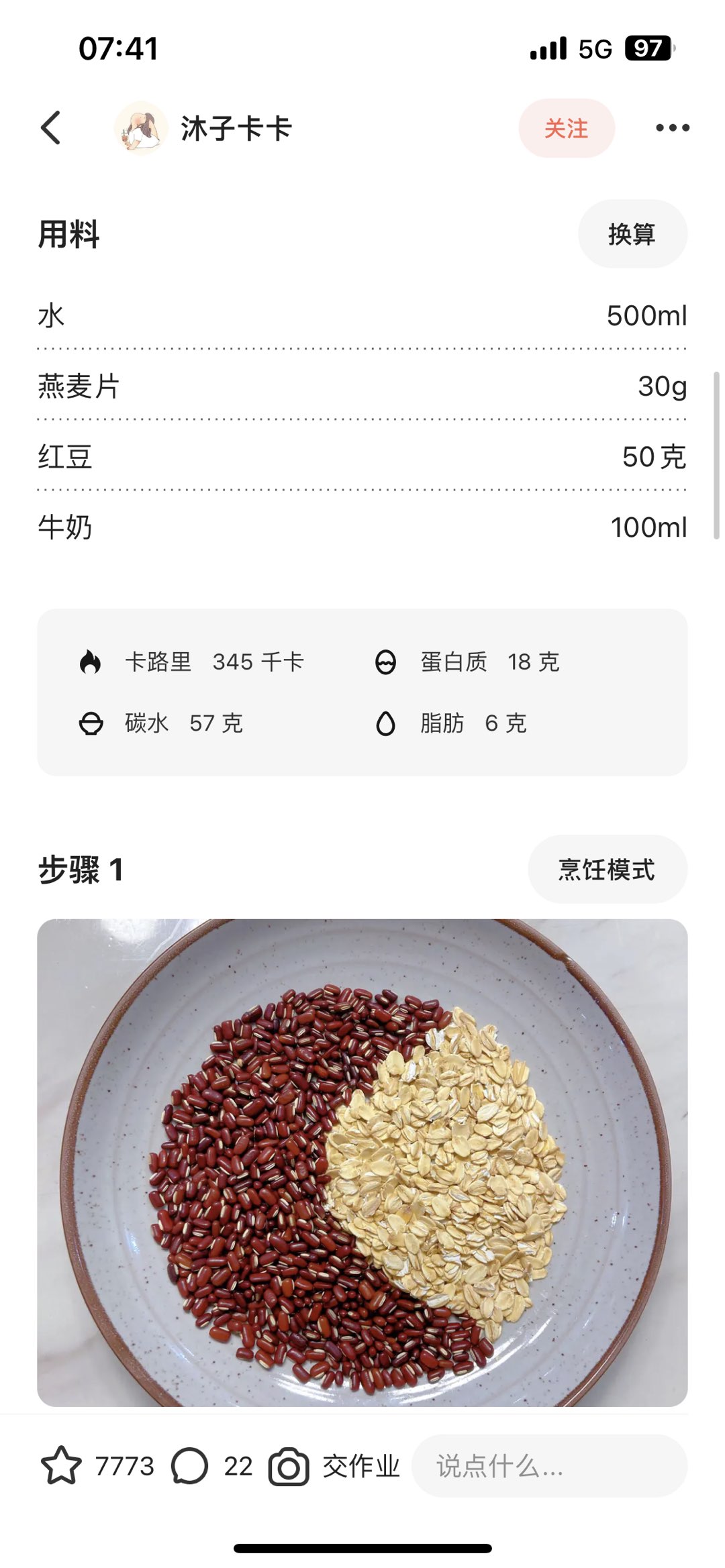The height and width of the screenshot is (1568, 725).
Task: View the 22 comments
Action: [190, 1466]
